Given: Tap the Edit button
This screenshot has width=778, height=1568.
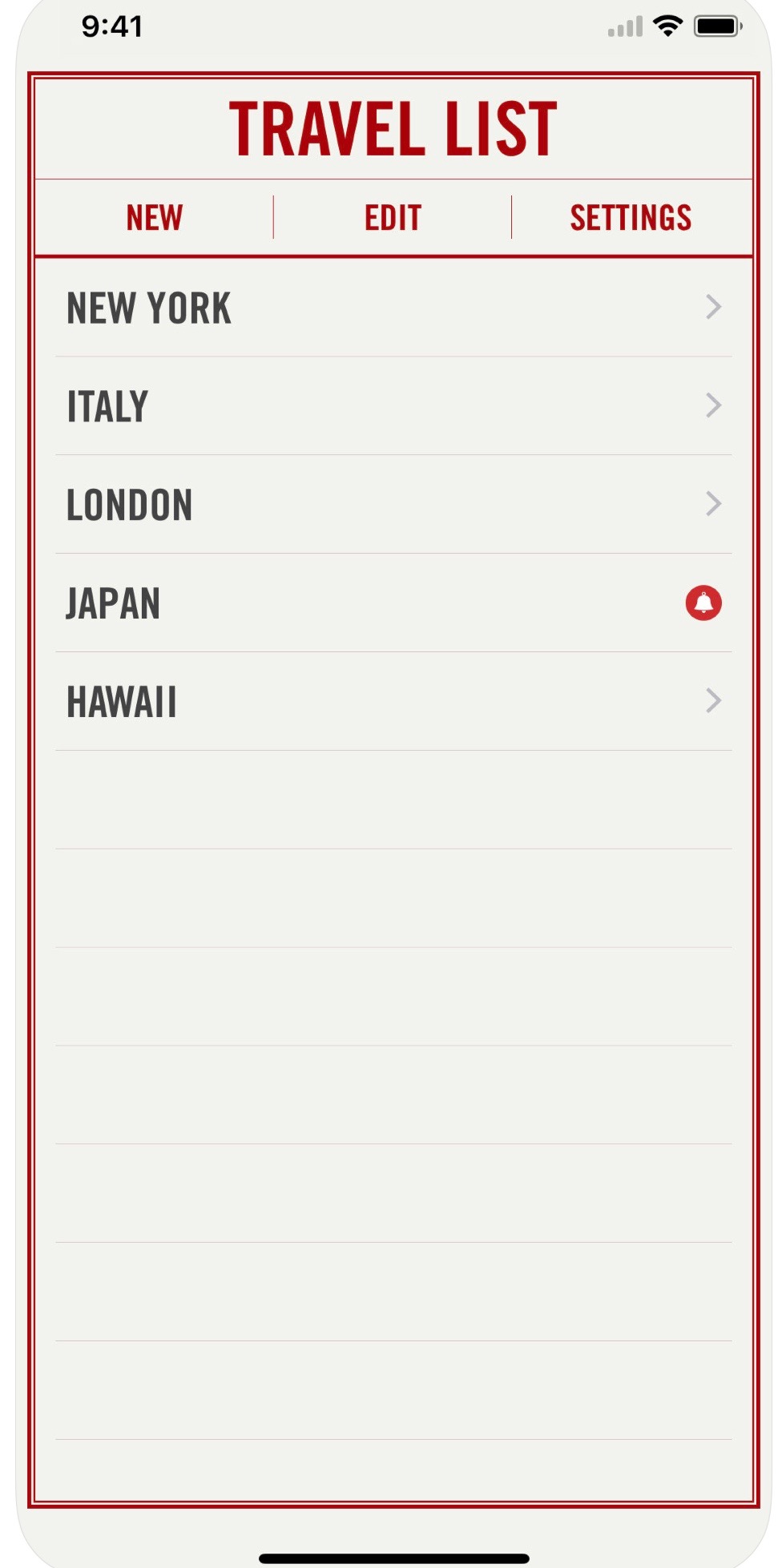Looking at the screenshot, I should pyautogui.click(x=393, y=217).
